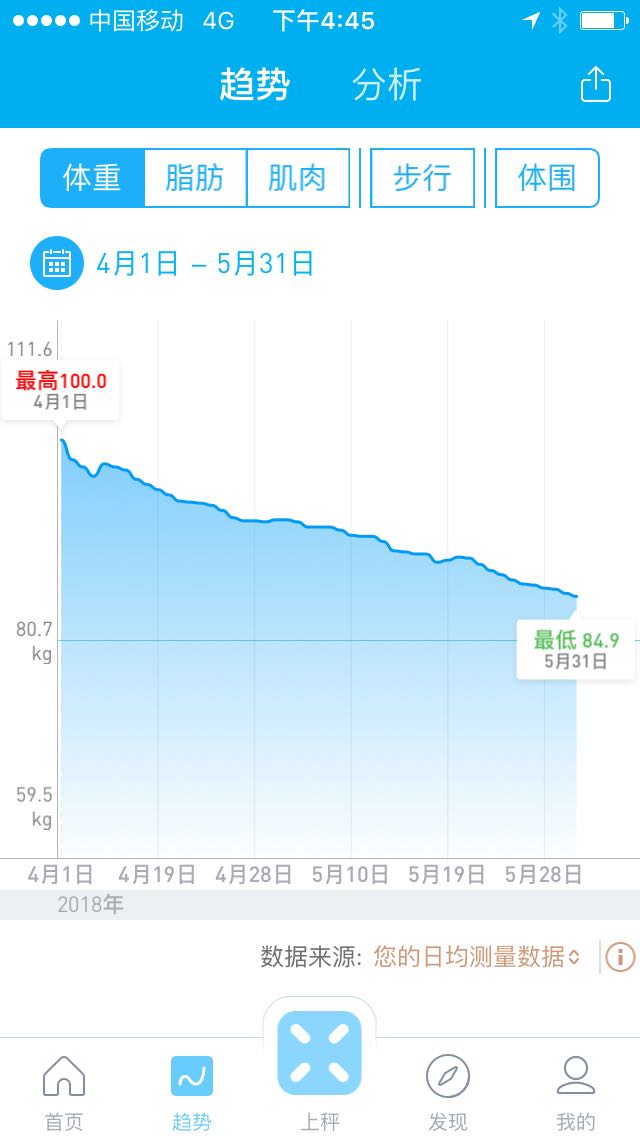The image size is (640, 1136).
Task: Show the 肌肉 trend
Action: pyautogui.click(x=298, y=178)
